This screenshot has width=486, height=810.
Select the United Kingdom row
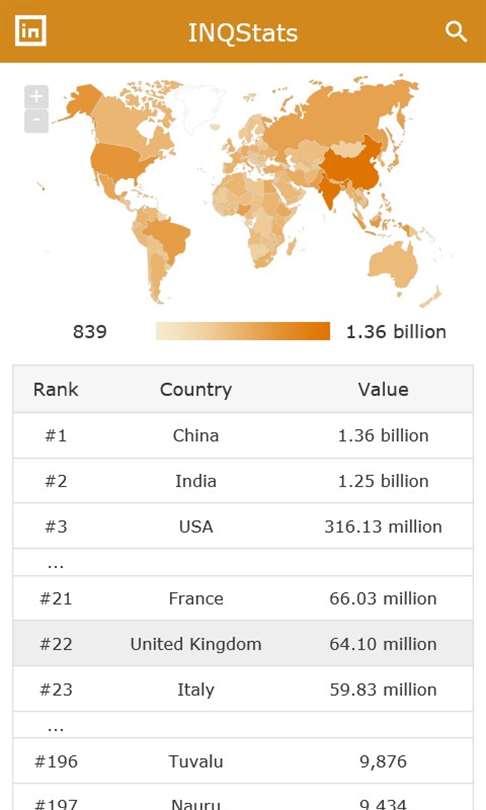click(x=243, y=644)
